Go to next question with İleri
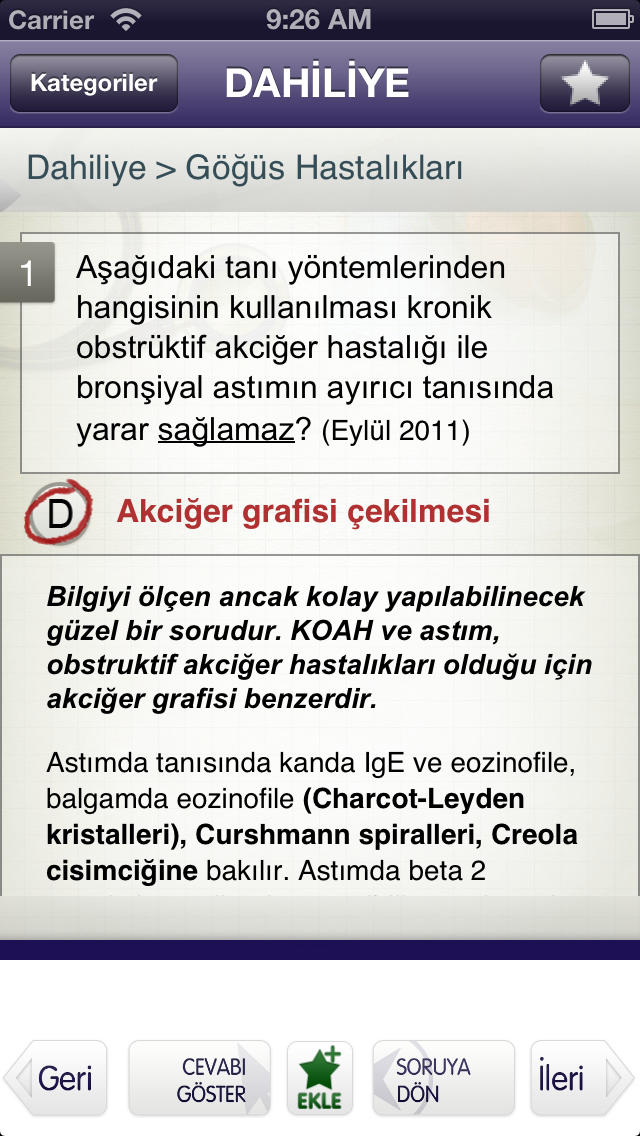Screen dimensions: 640x1136 pos(583,1078)
